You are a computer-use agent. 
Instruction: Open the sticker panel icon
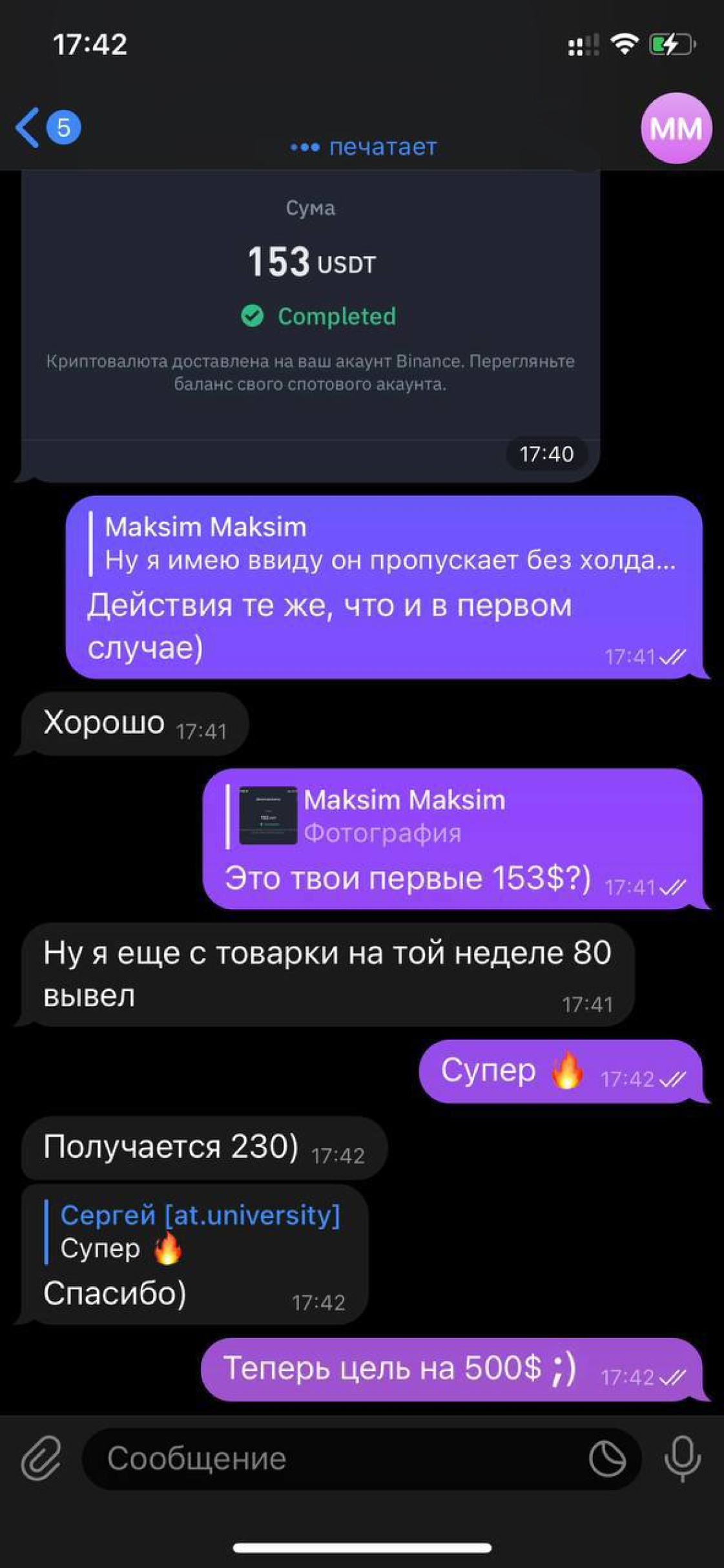607,1458
